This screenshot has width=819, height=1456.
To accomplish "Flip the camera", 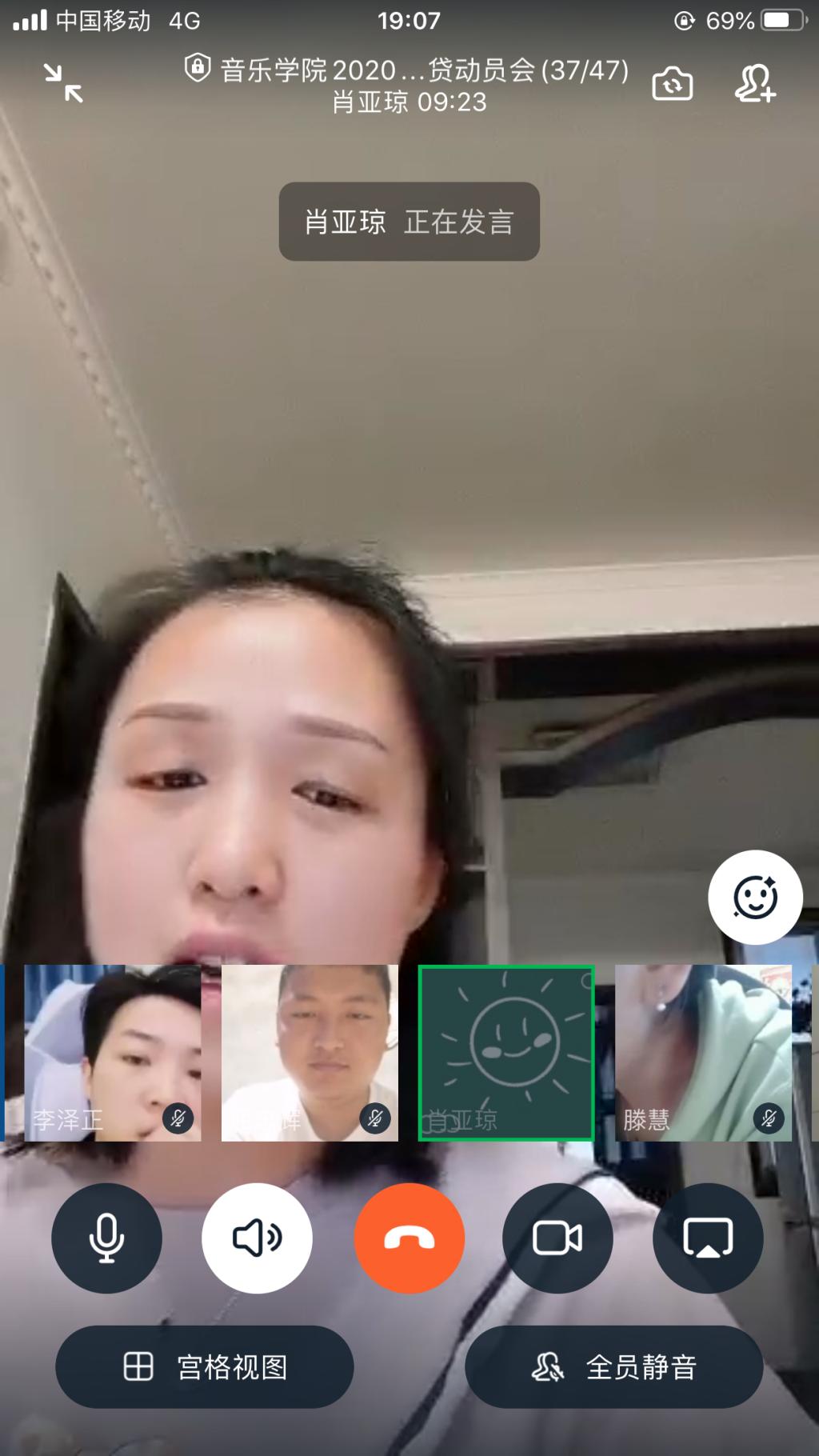I will coord(672,83).
